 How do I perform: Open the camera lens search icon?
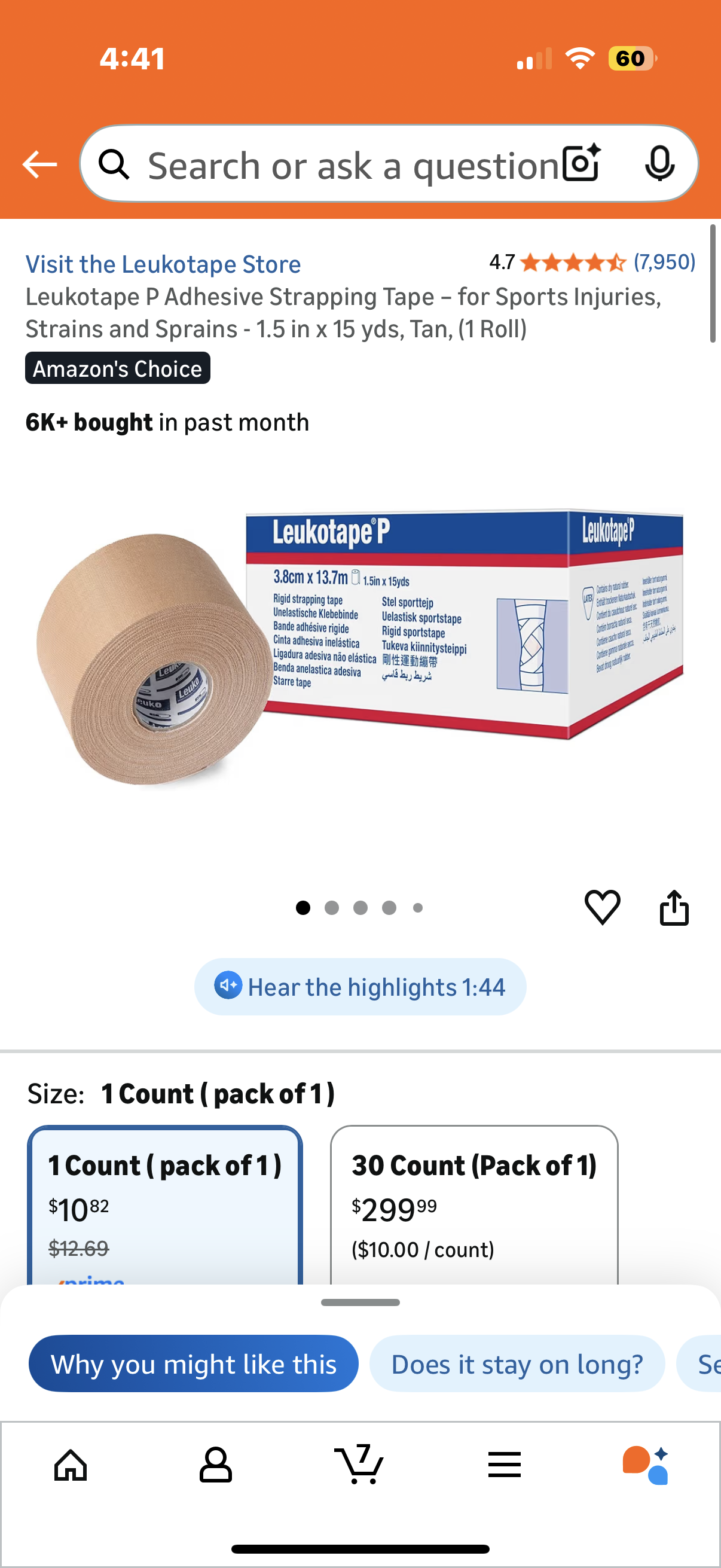click(x=581, y=164)
